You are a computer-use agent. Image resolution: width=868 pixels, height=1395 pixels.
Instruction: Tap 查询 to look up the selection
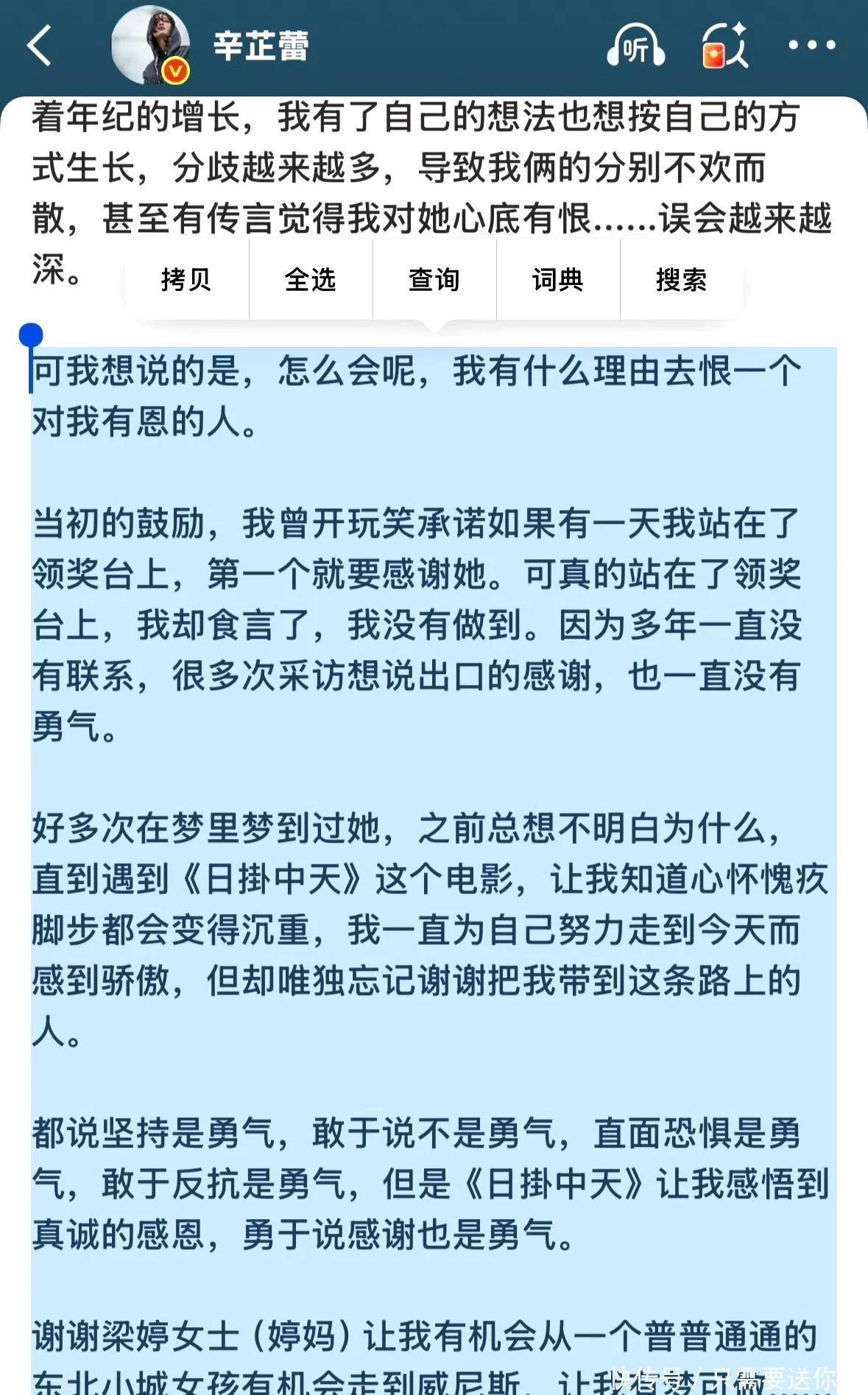pos(434,280)
